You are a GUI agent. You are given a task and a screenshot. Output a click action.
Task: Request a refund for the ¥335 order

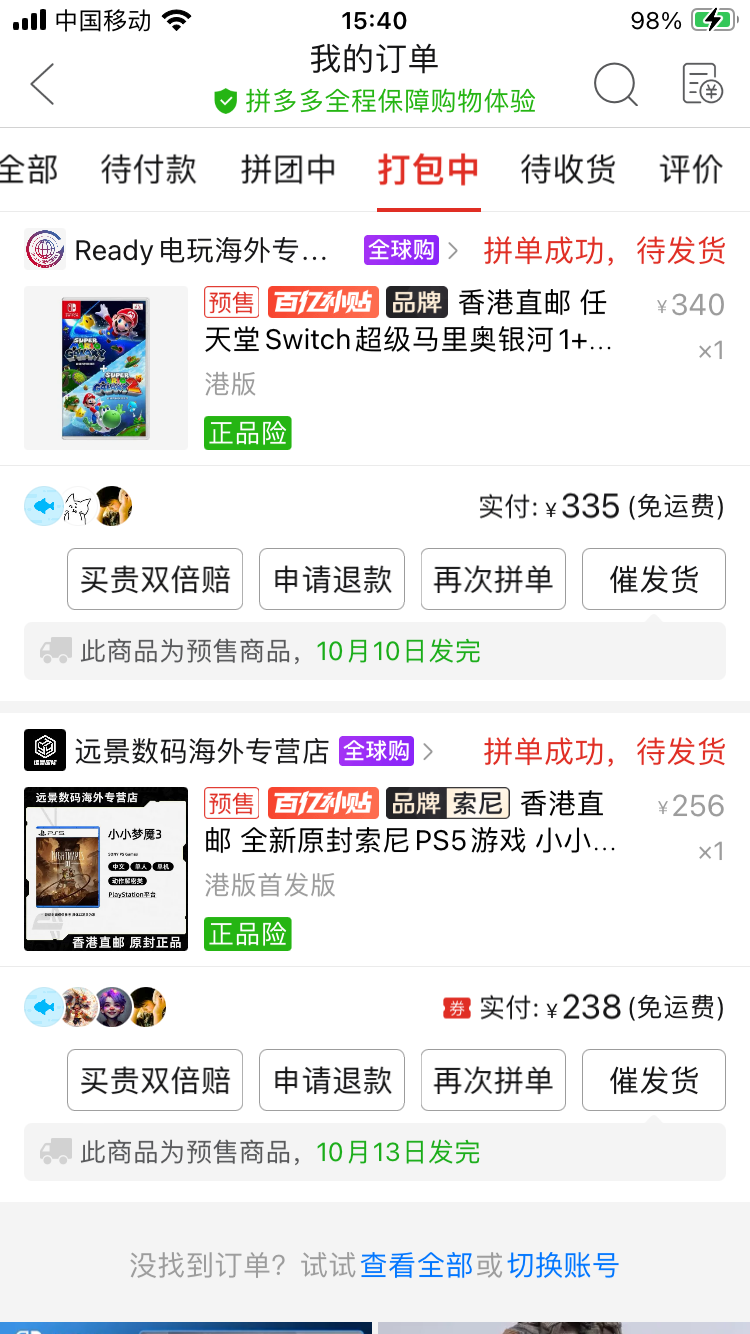point(332,579)
